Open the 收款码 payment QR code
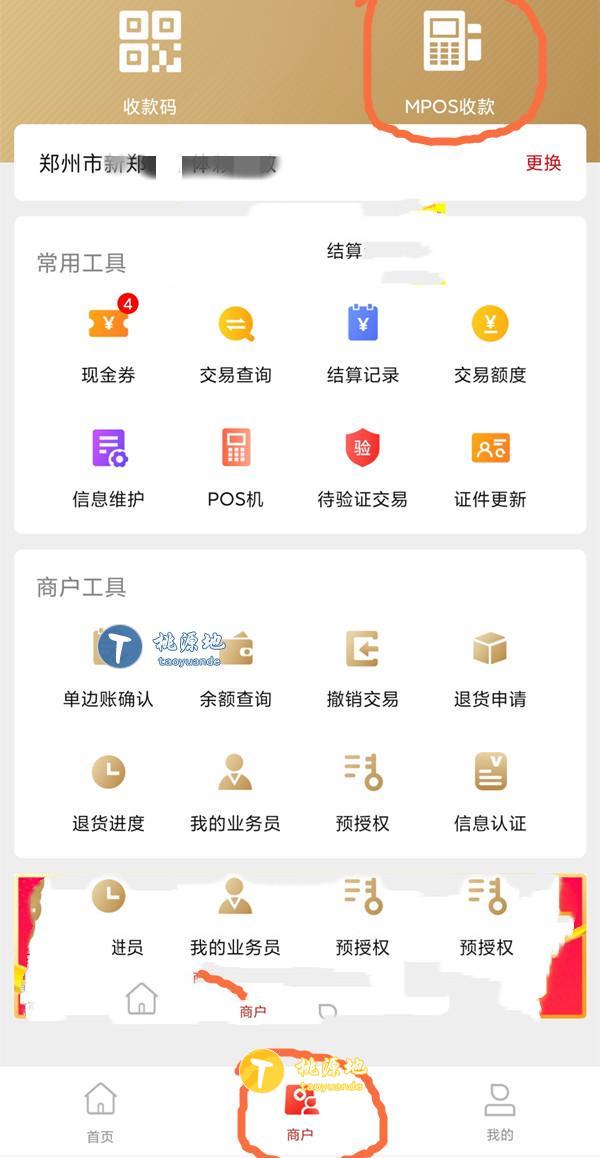 [150, 64]
